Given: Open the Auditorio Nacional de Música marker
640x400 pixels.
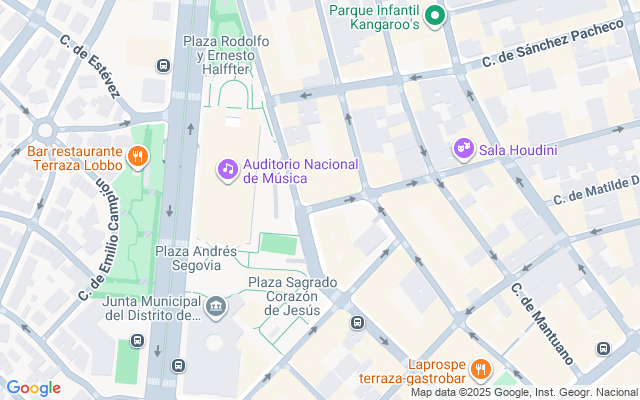Looking at the screenshot, I should click(x=228, y=169).
